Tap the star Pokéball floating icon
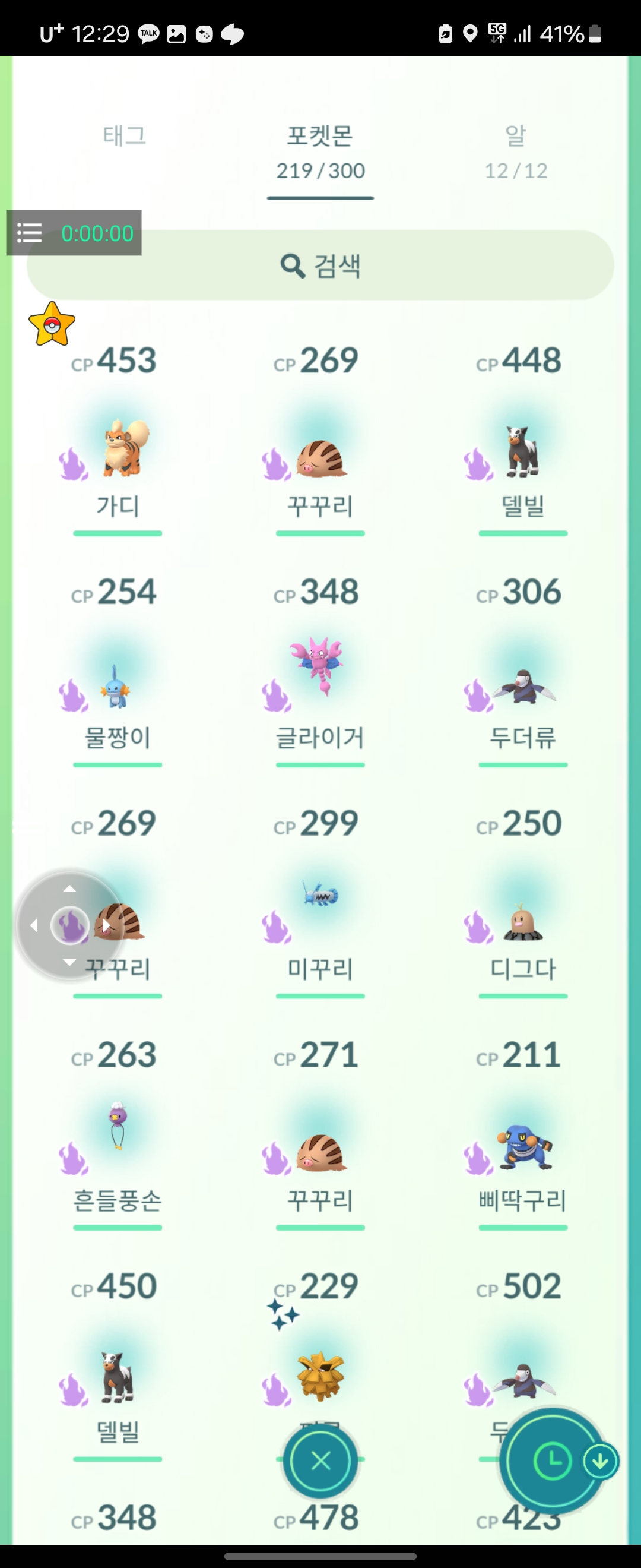Viewport: 641px width, 1568px height. pos(52,324)
